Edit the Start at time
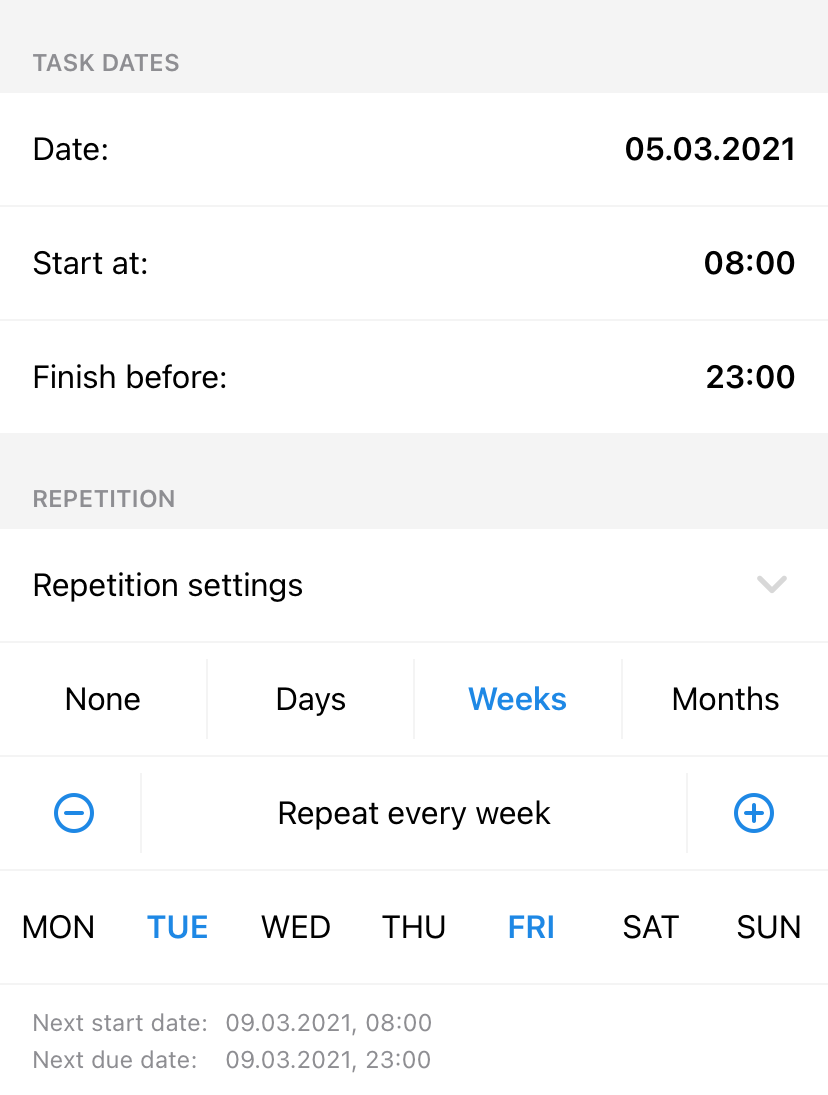Viewport: 828px width, 1095px height. pyautogui.click(x=749, y=263)
